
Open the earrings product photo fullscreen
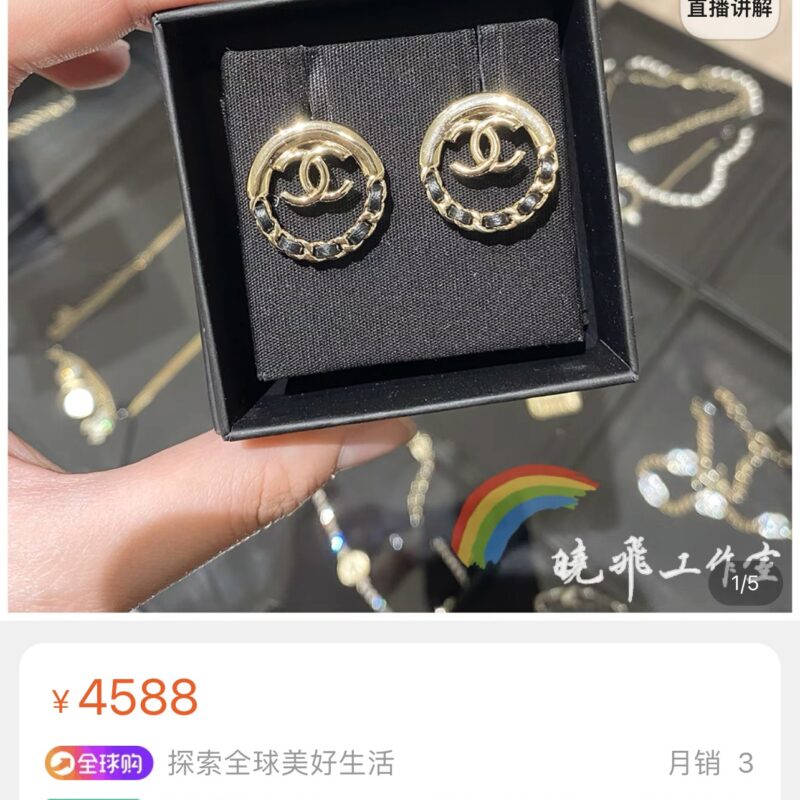click(x=400, y=300)
